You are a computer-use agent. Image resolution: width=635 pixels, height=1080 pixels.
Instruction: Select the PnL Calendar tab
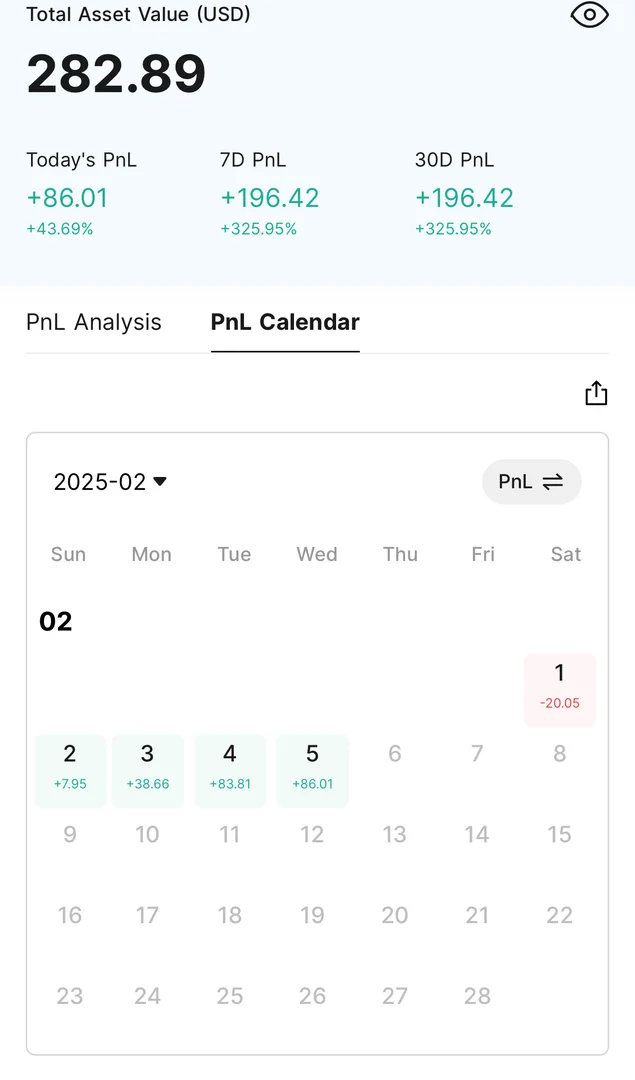285,322
